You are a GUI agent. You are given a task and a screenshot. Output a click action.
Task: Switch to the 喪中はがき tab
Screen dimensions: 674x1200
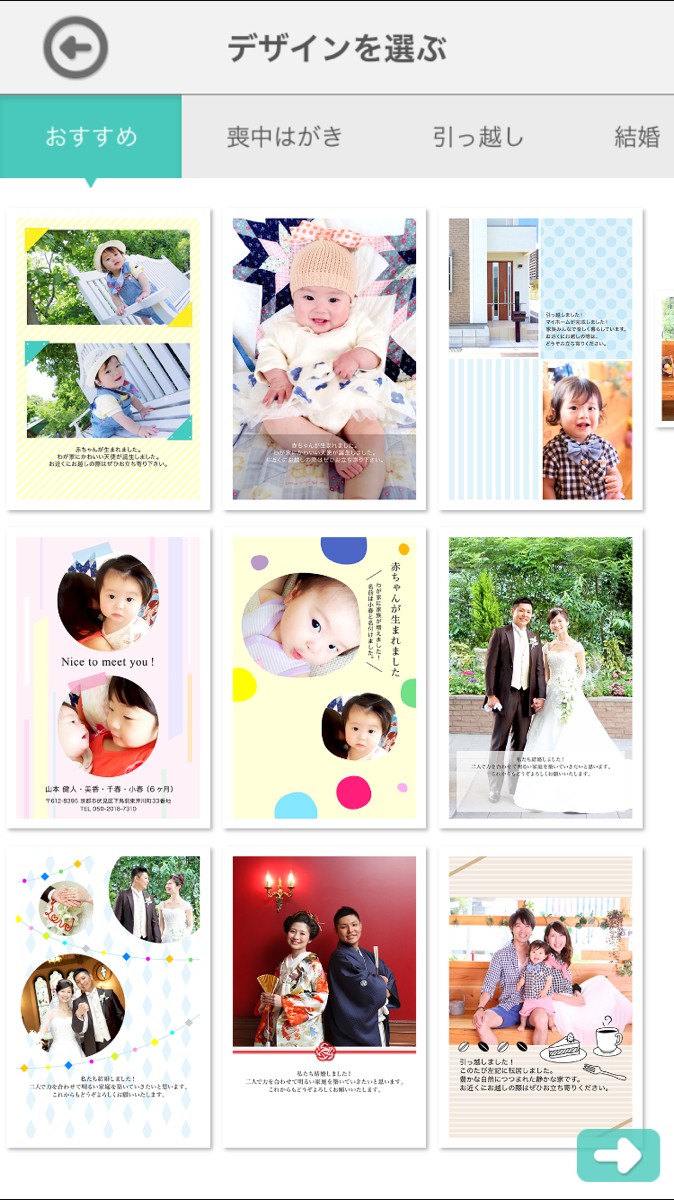point(285,137)
